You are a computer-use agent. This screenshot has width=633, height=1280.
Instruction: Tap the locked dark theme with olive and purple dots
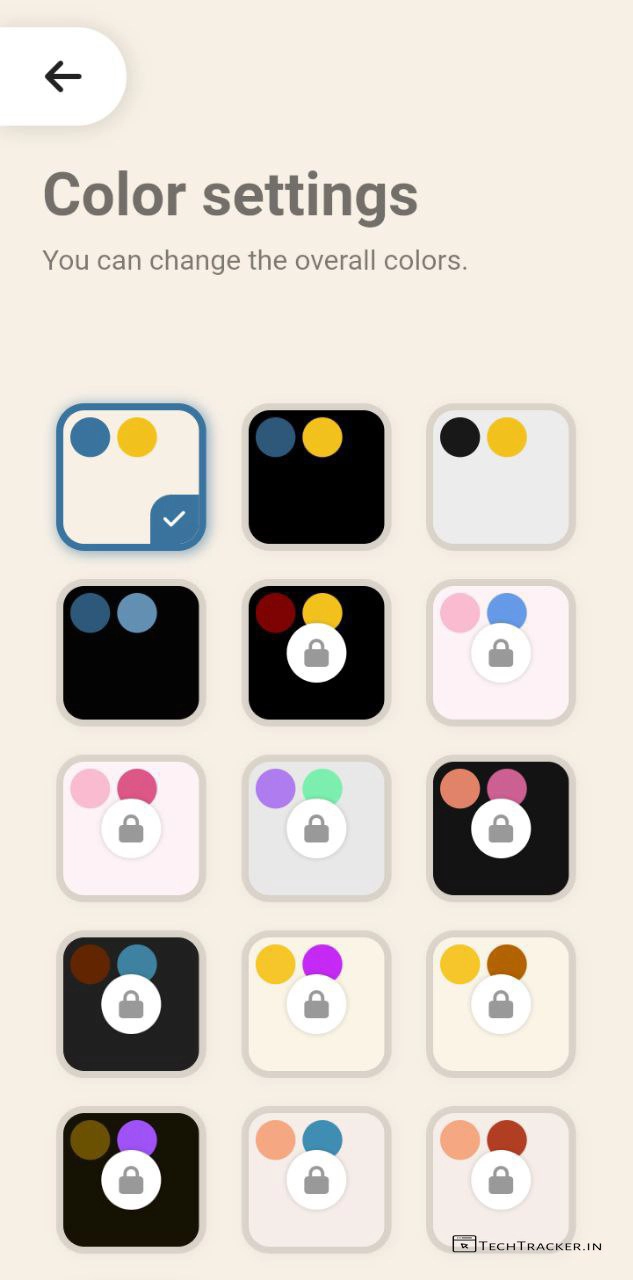pyautogui.click(x=131, y=1180)
